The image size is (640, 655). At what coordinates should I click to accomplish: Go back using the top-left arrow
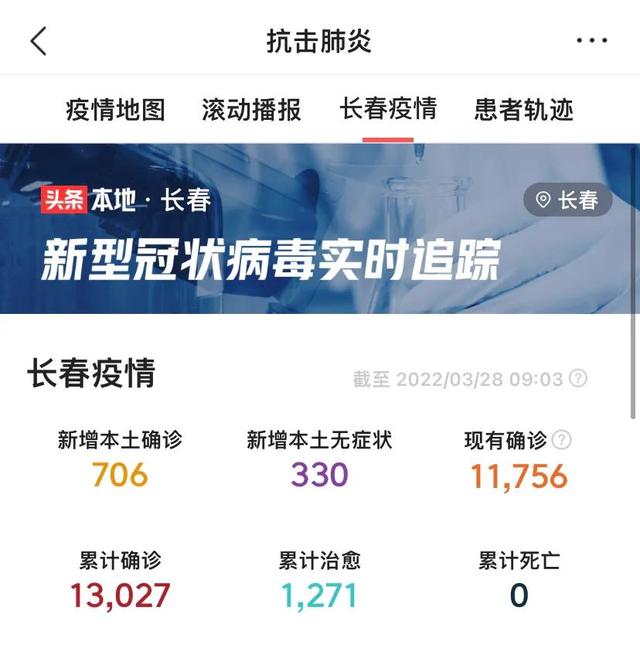[x=38, y=41]
